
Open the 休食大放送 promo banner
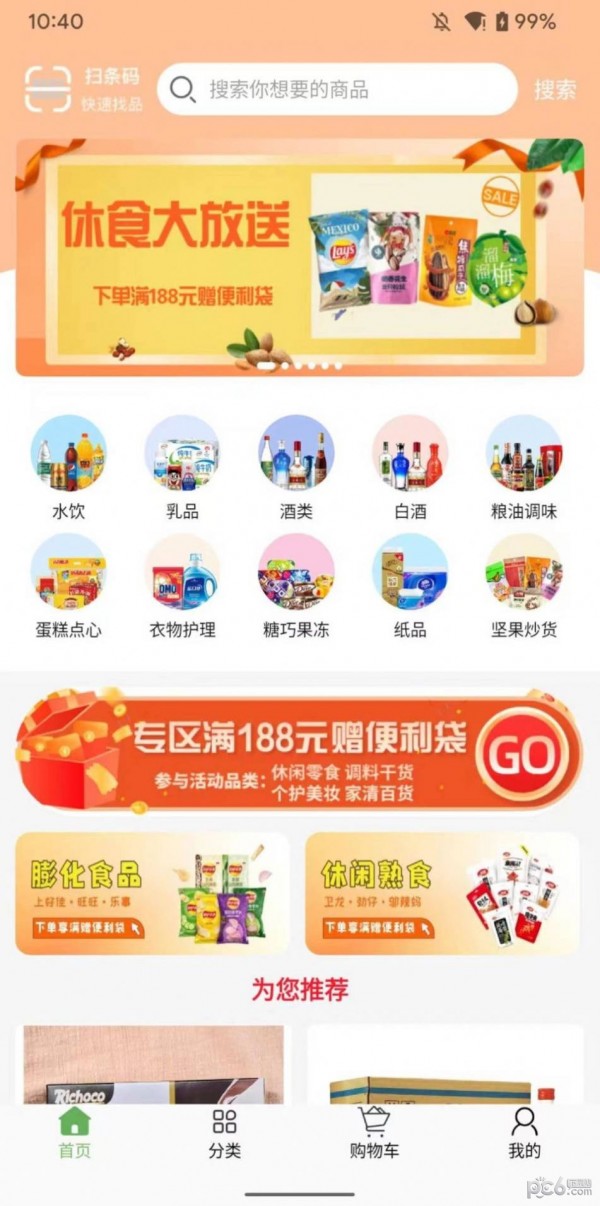click(299, 257)
